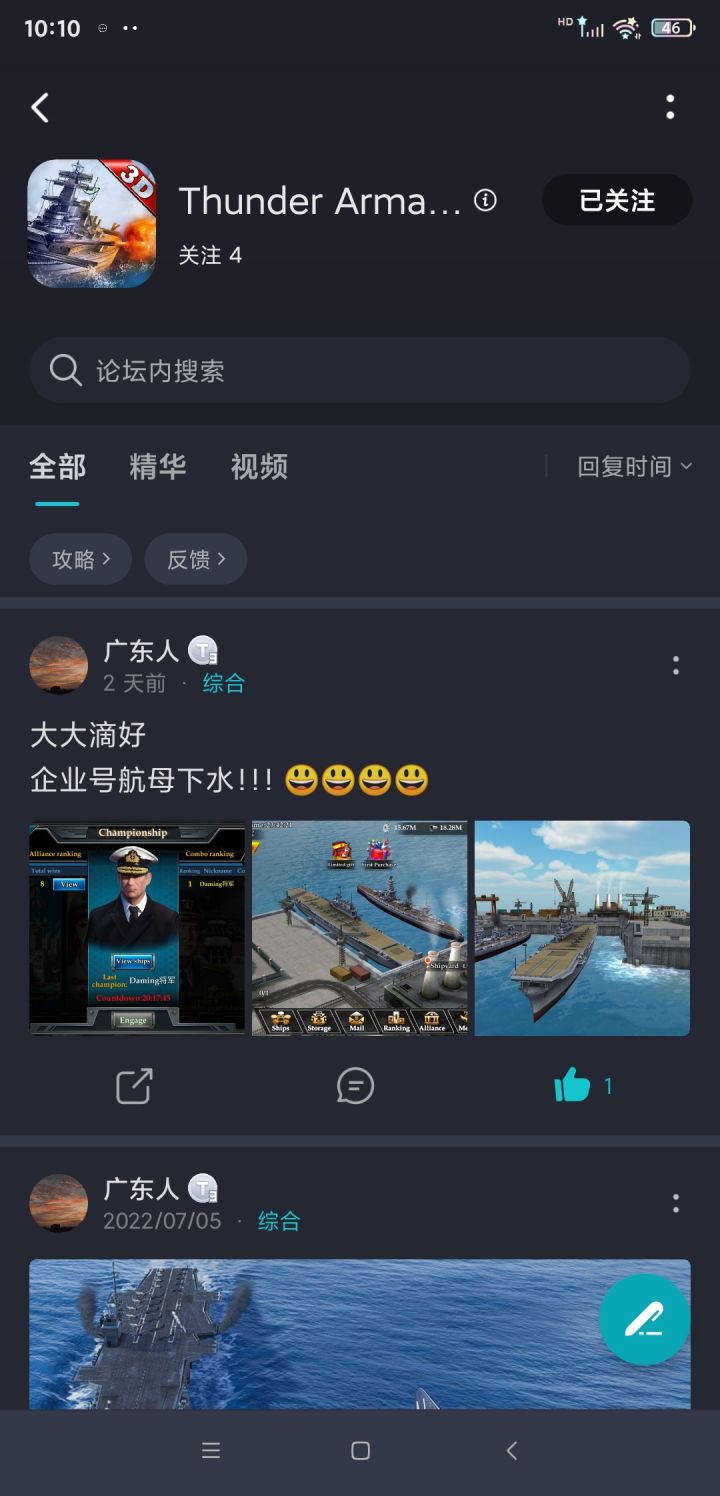The image size is (720, 1496).
Task: Tap the 已关注 button to unfollow
Action: pyautogui.click(x=616, y=200)
